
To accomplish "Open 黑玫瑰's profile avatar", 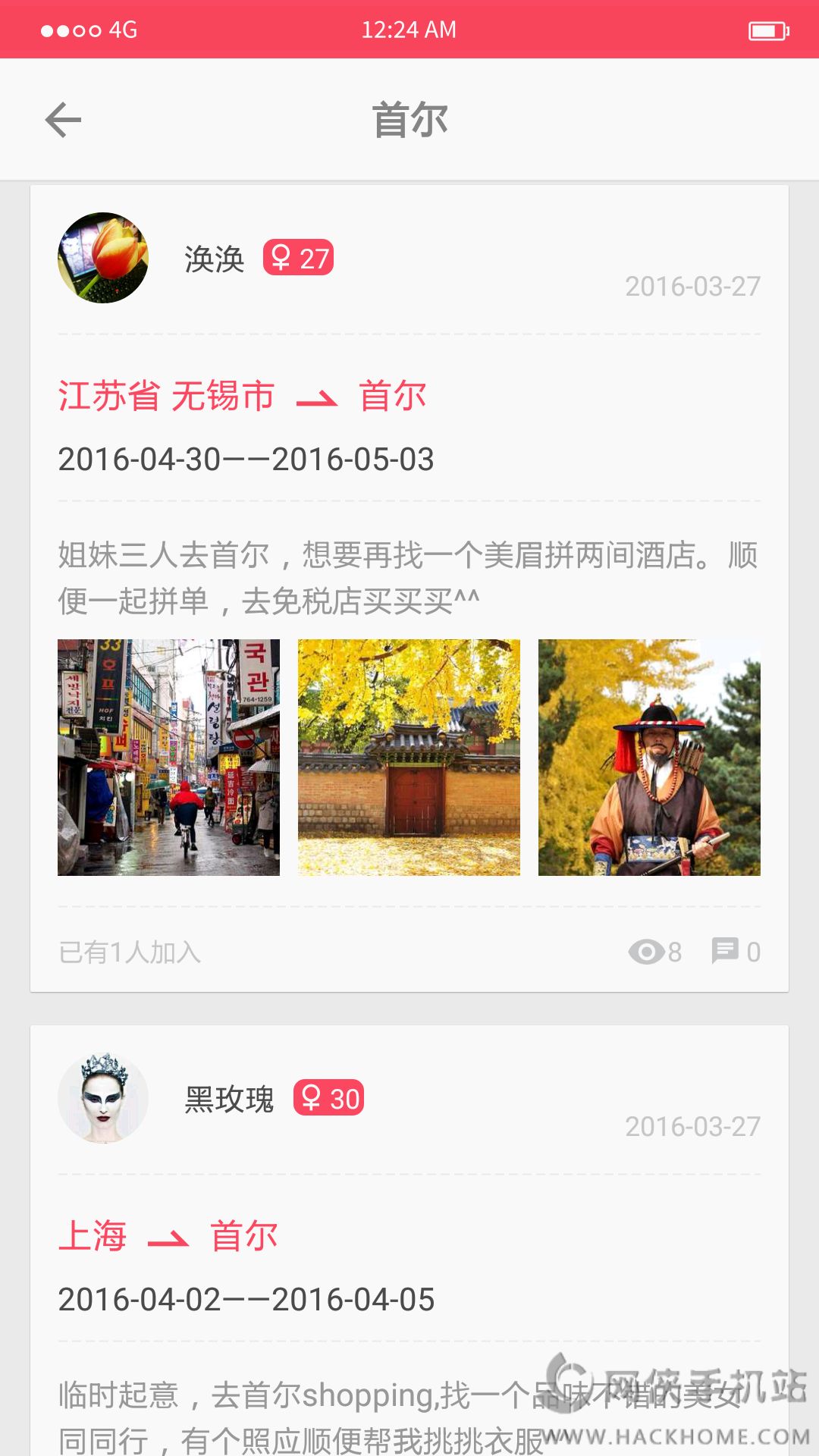I will [103, 1098].
